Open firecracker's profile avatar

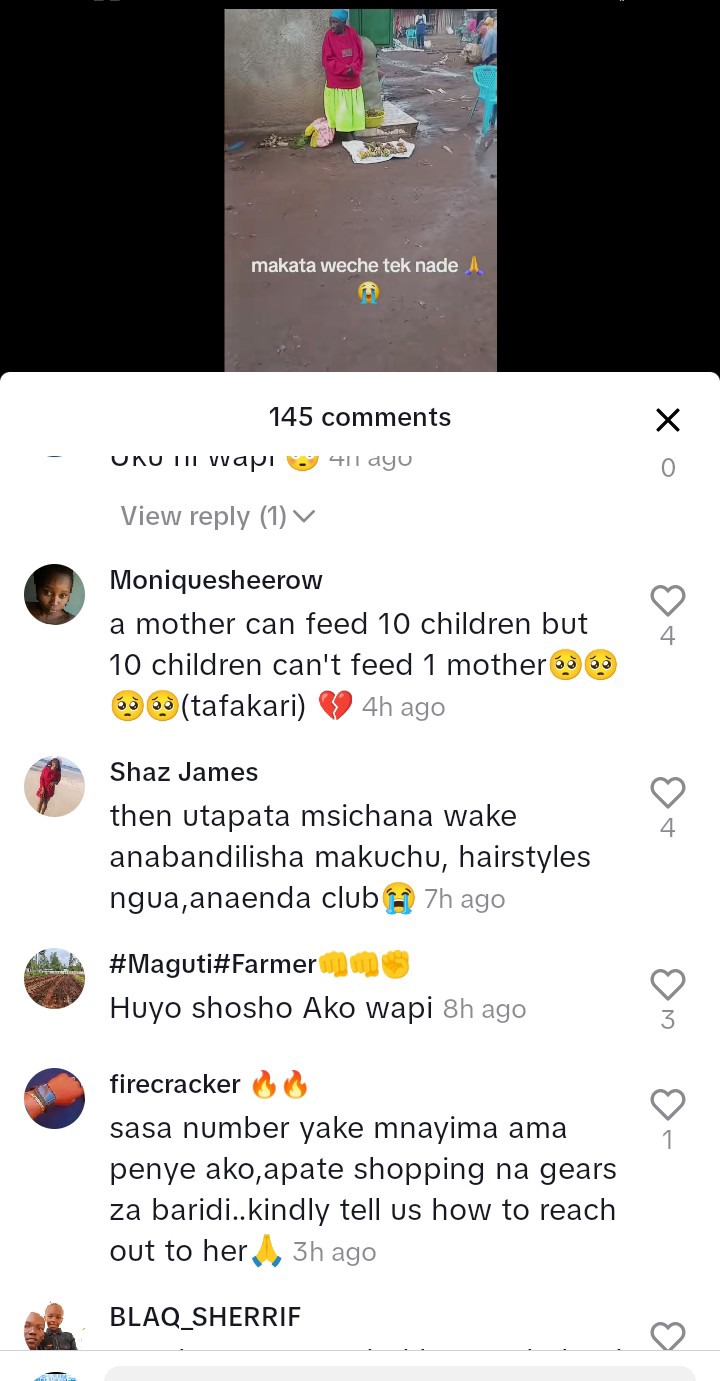[54, 1099]
